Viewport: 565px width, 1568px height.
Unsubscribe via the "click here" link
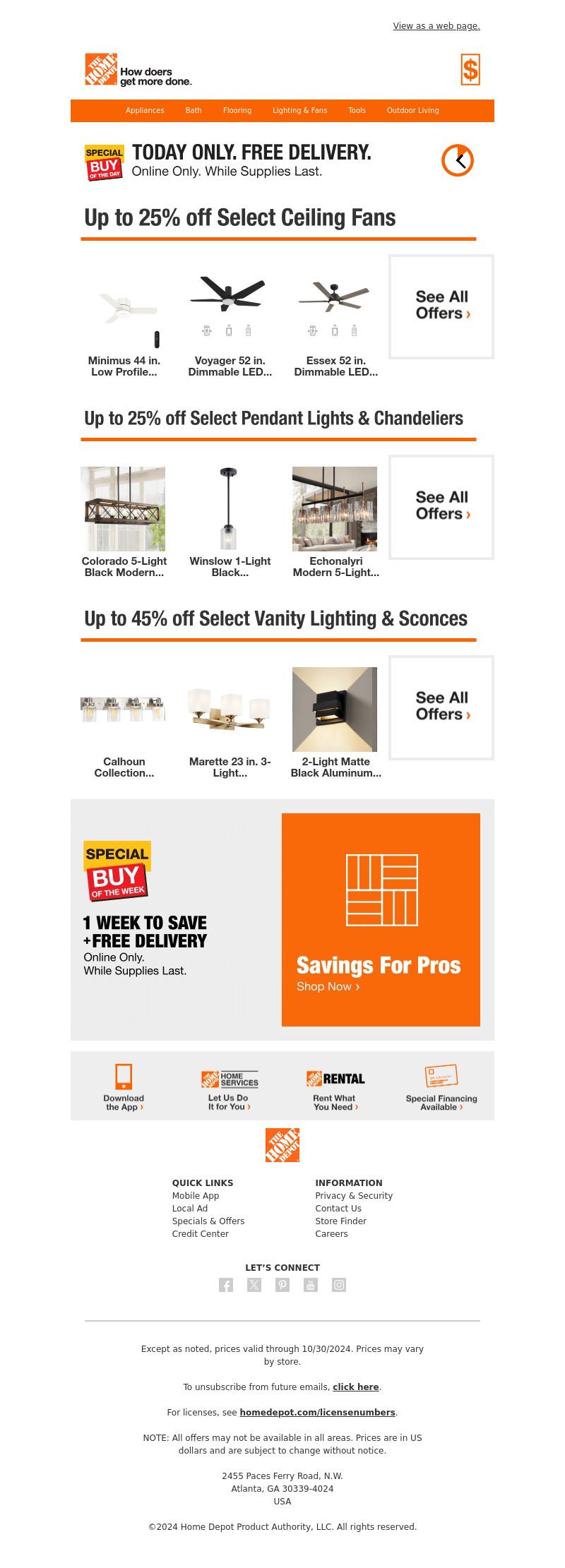pyautogui.click(x=355, y=1387)
